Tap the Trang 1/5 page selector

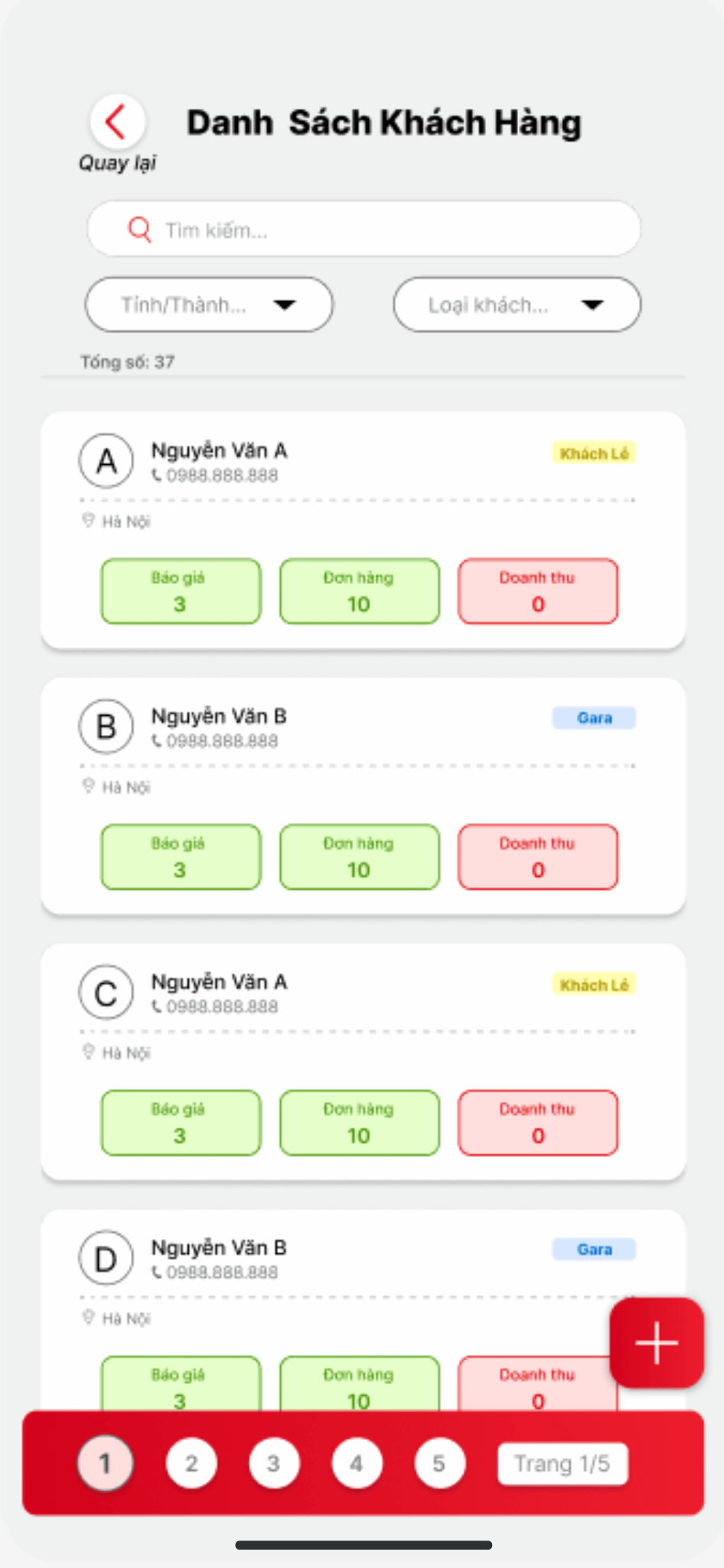562,1464
